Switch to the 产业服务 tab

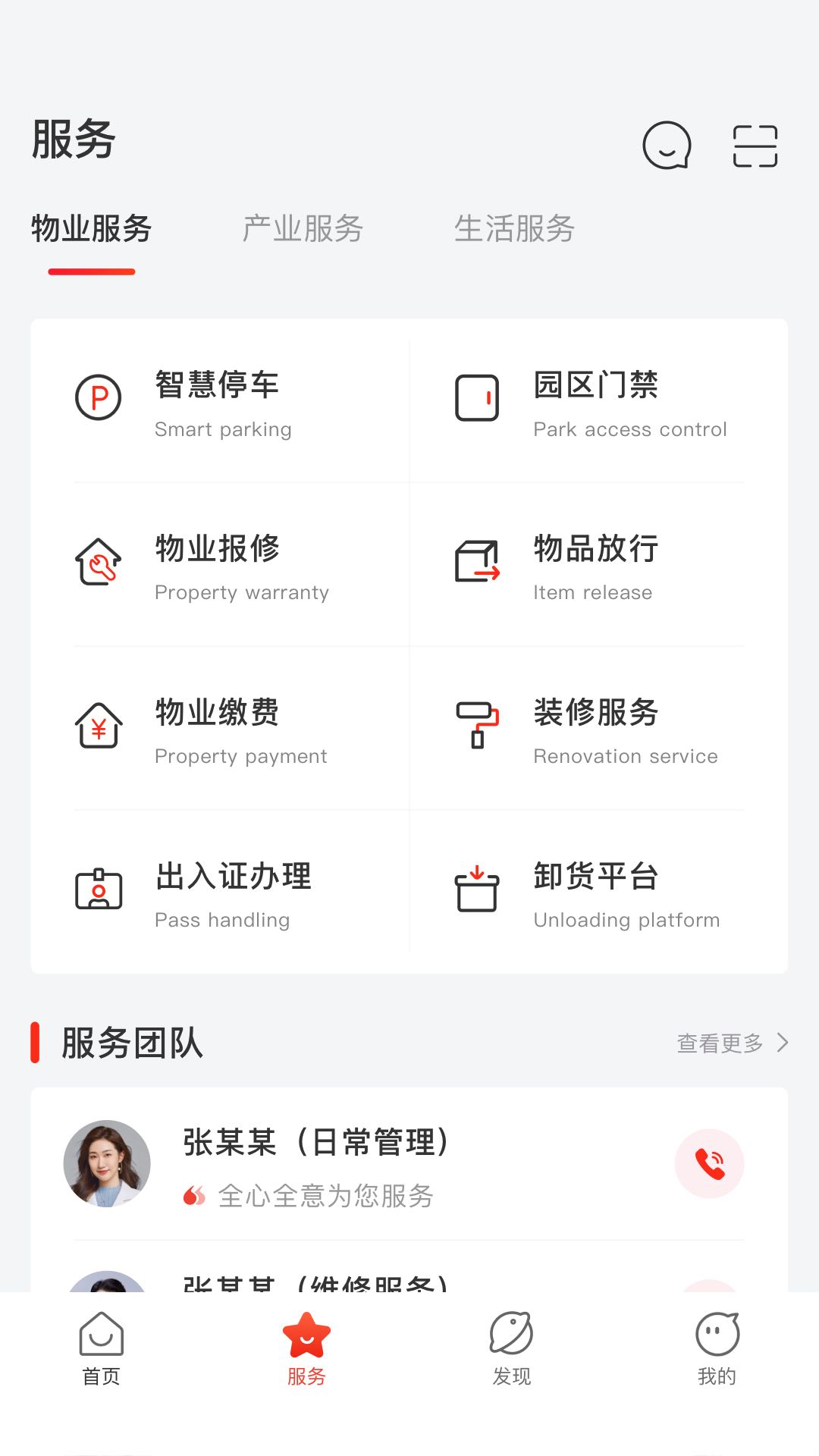tap(303, 228)
